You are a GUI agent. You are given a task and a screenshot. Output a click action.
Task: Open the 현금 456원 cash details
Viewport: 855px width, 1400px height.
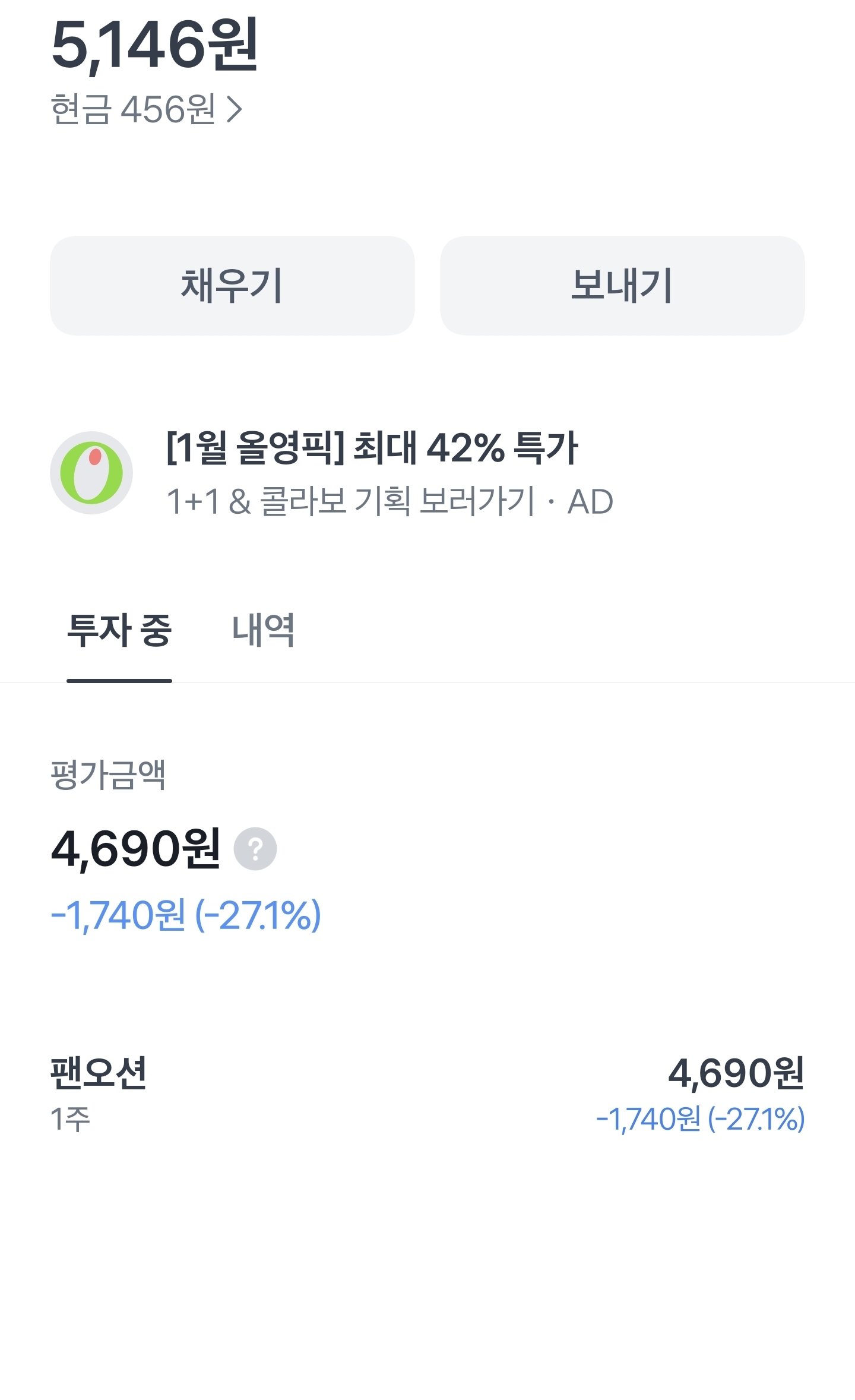pos(146,110)
